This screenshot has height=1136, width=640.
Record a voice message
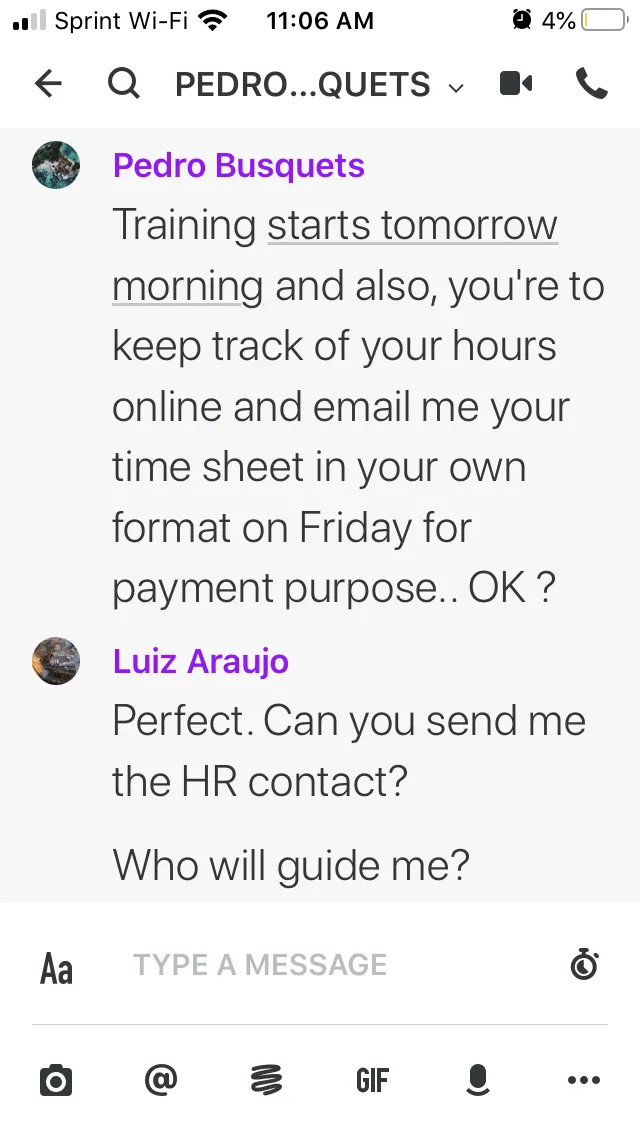[478, 1080]
